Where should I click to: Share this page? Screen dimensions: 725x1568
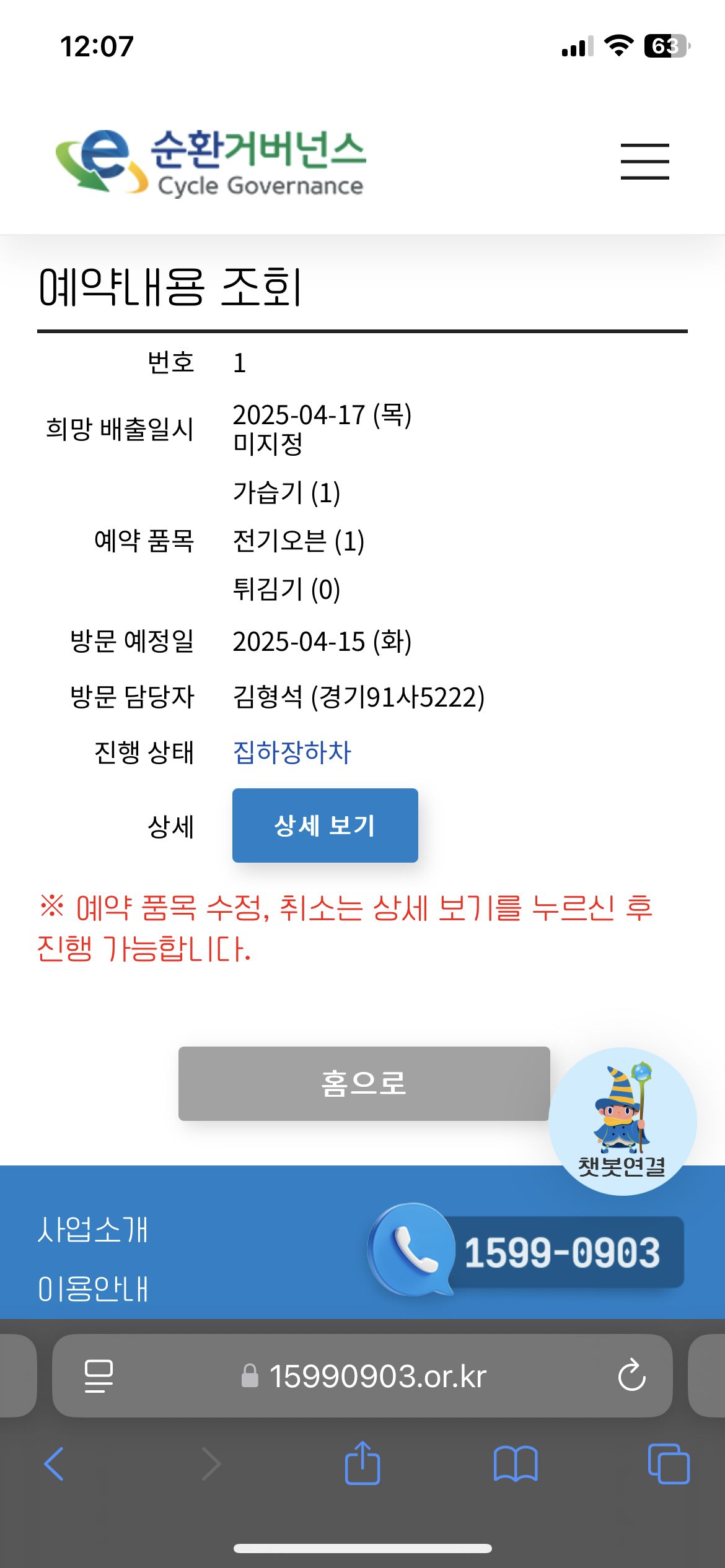point(362,1464)
